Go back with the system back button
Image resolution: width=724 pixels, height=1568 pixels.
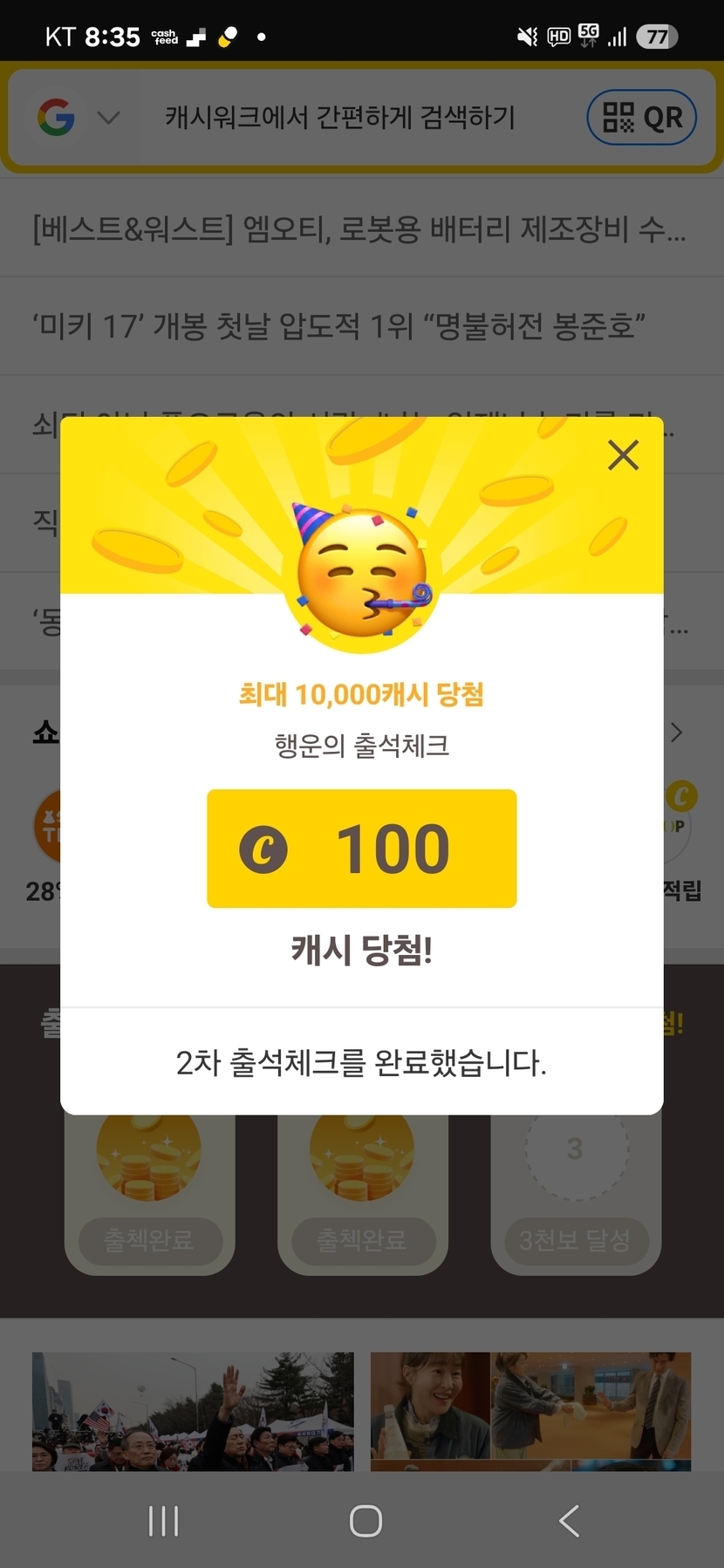tap(569, 1521)
